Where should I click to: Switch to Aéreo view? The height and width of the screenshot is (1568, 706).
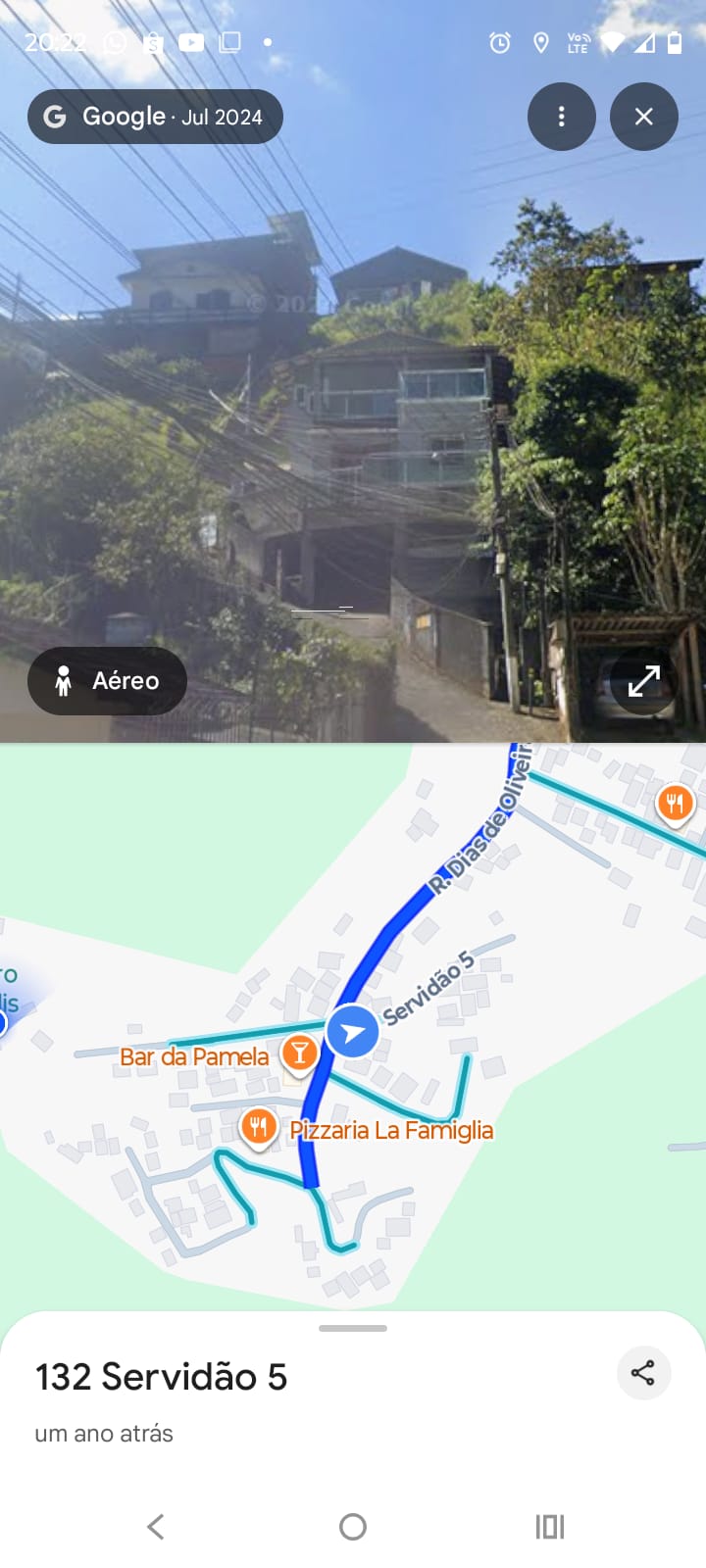107,680
